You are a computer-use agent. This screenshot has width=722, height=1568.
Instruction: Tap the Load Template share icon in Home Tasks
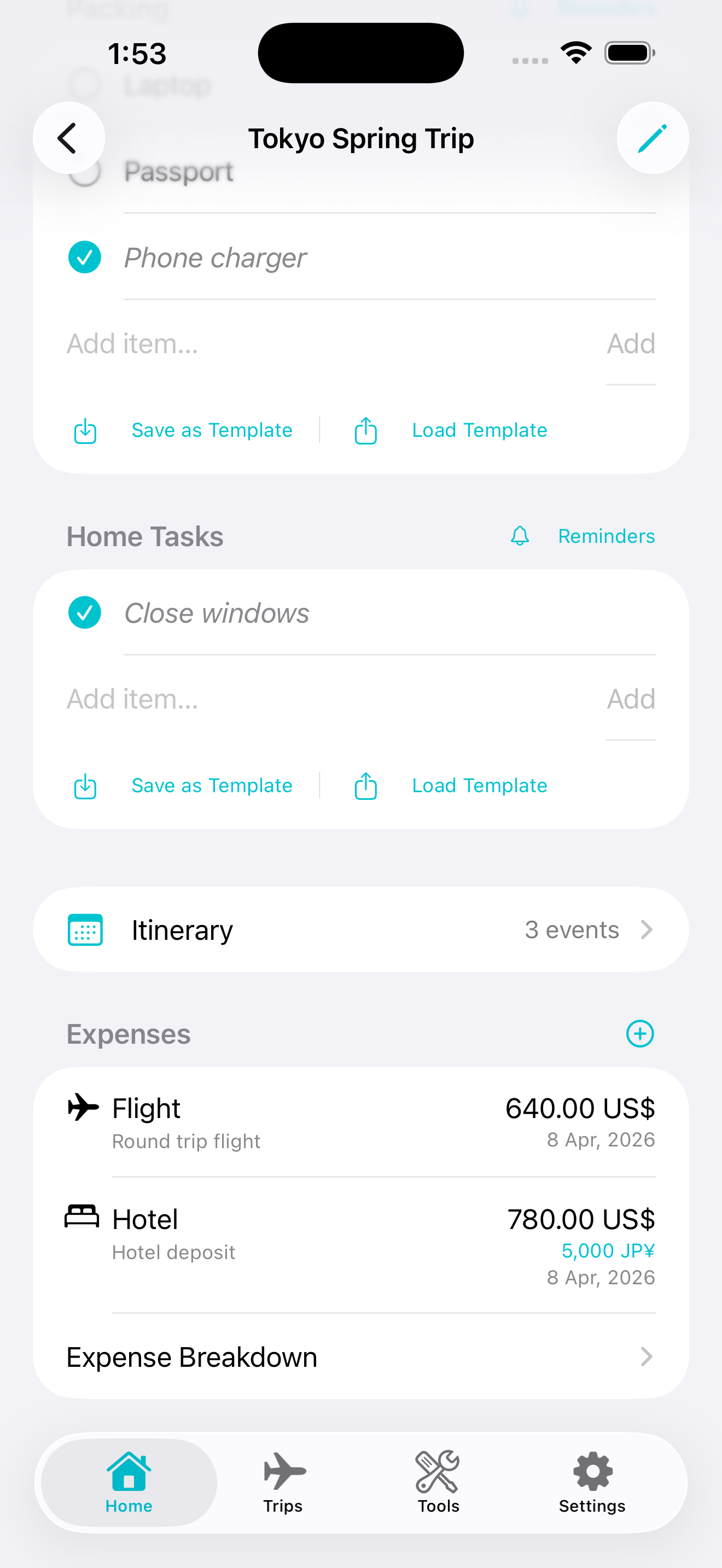364,786
